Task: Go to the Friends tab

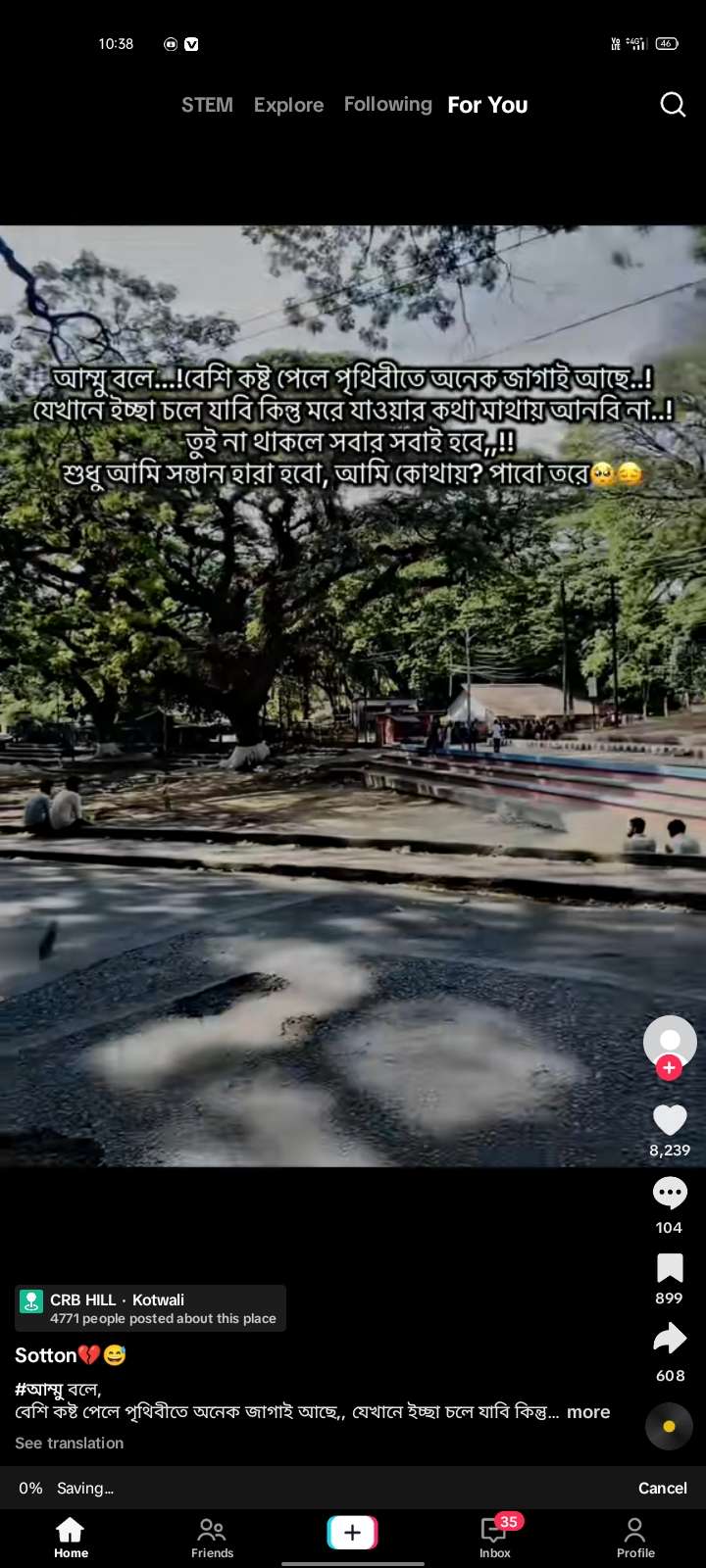Action: (x=212, y=1538)
